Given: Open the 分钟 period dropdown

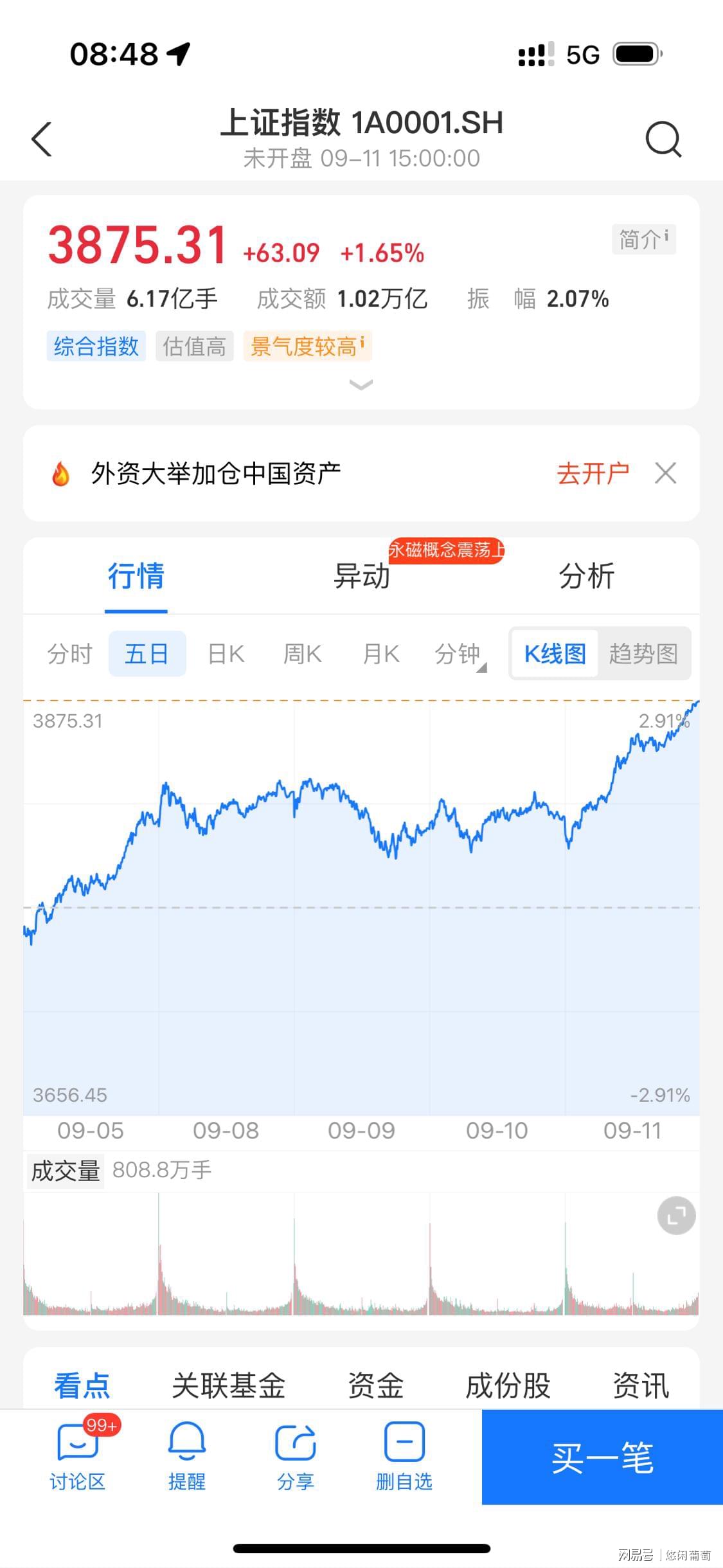Looking at the screenshot, I should click(x=459, y=654).
